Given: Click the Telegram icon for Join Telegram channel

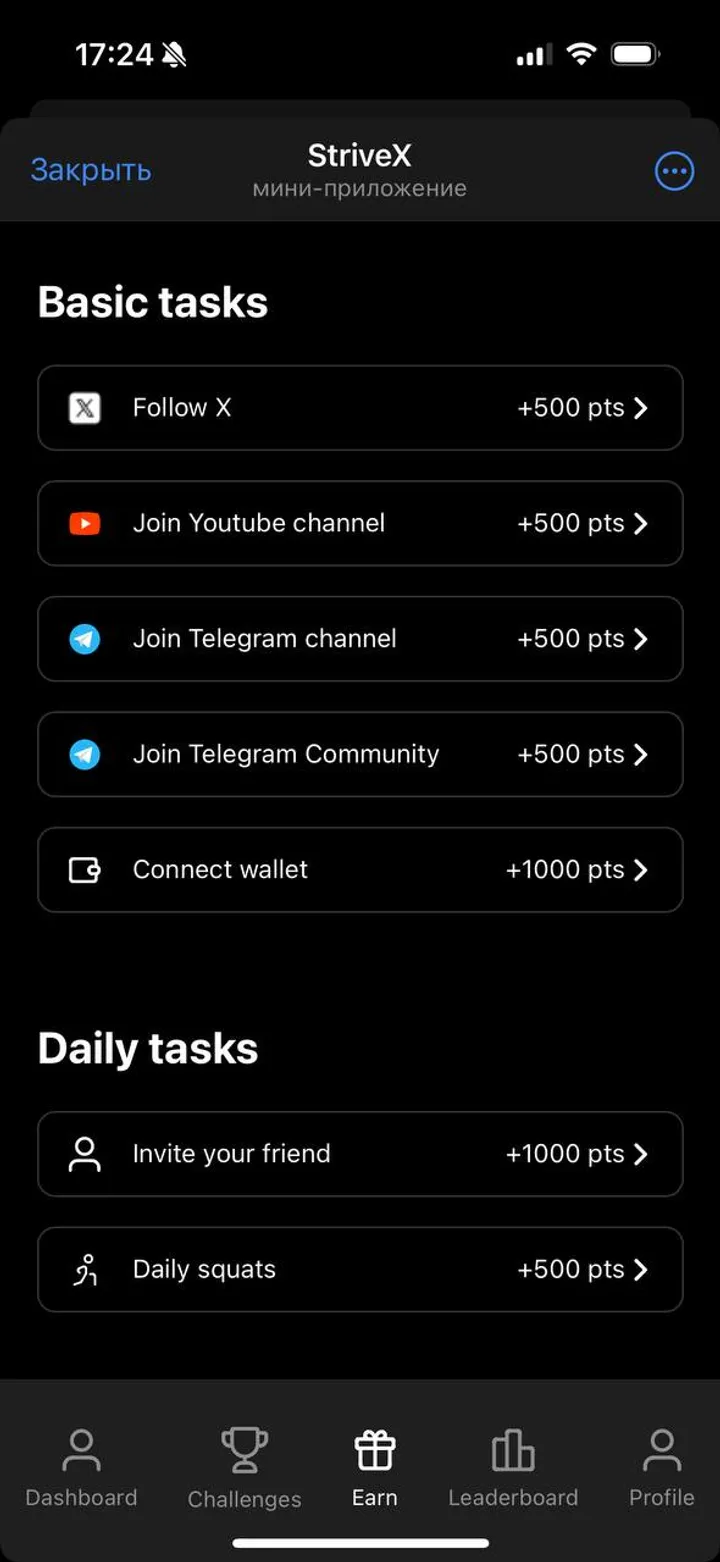Looking at the screenshot, I should 85,639.
